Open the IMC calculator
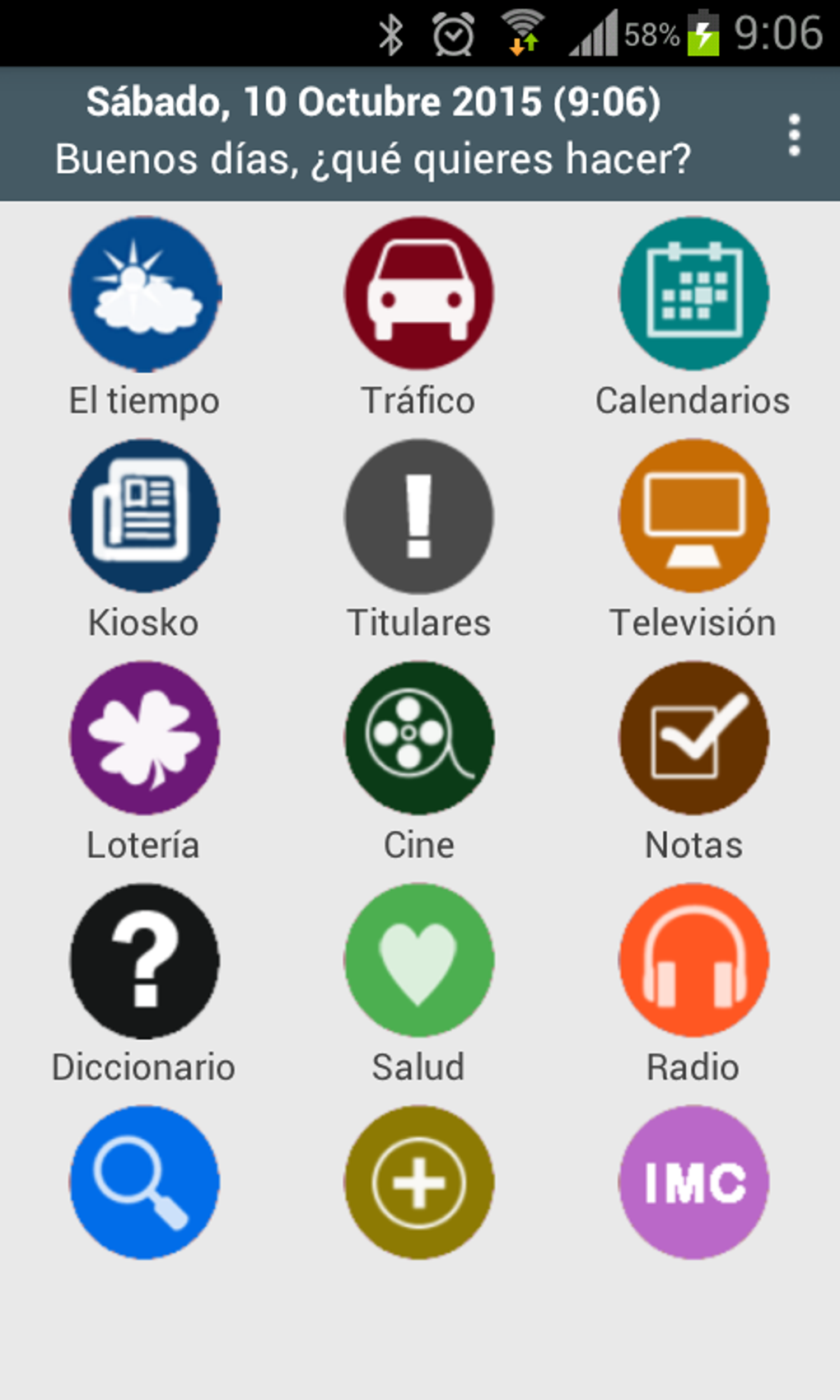 click(x=693, y=1183)
